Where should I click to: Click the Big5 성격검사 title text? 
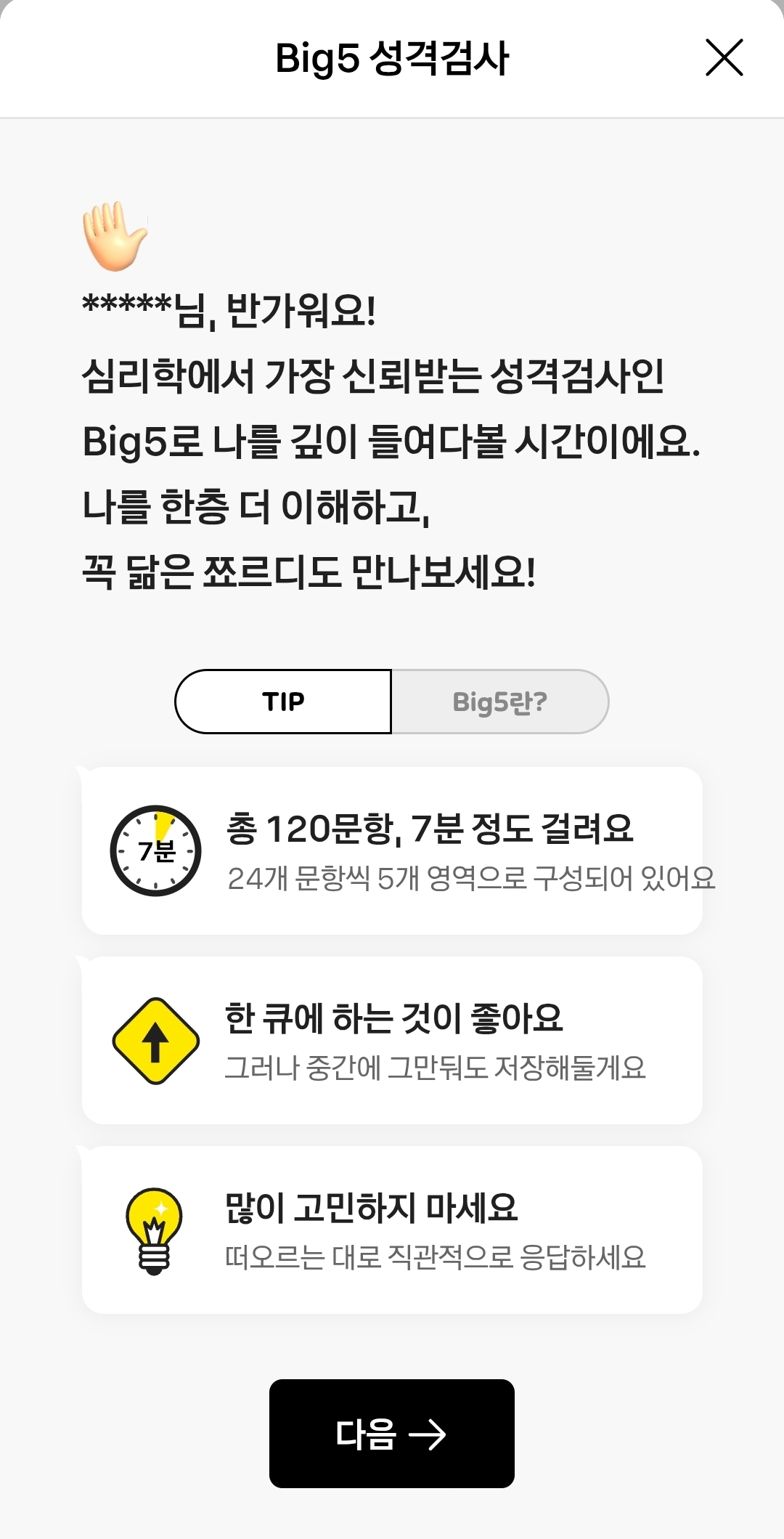coord(392,58)
